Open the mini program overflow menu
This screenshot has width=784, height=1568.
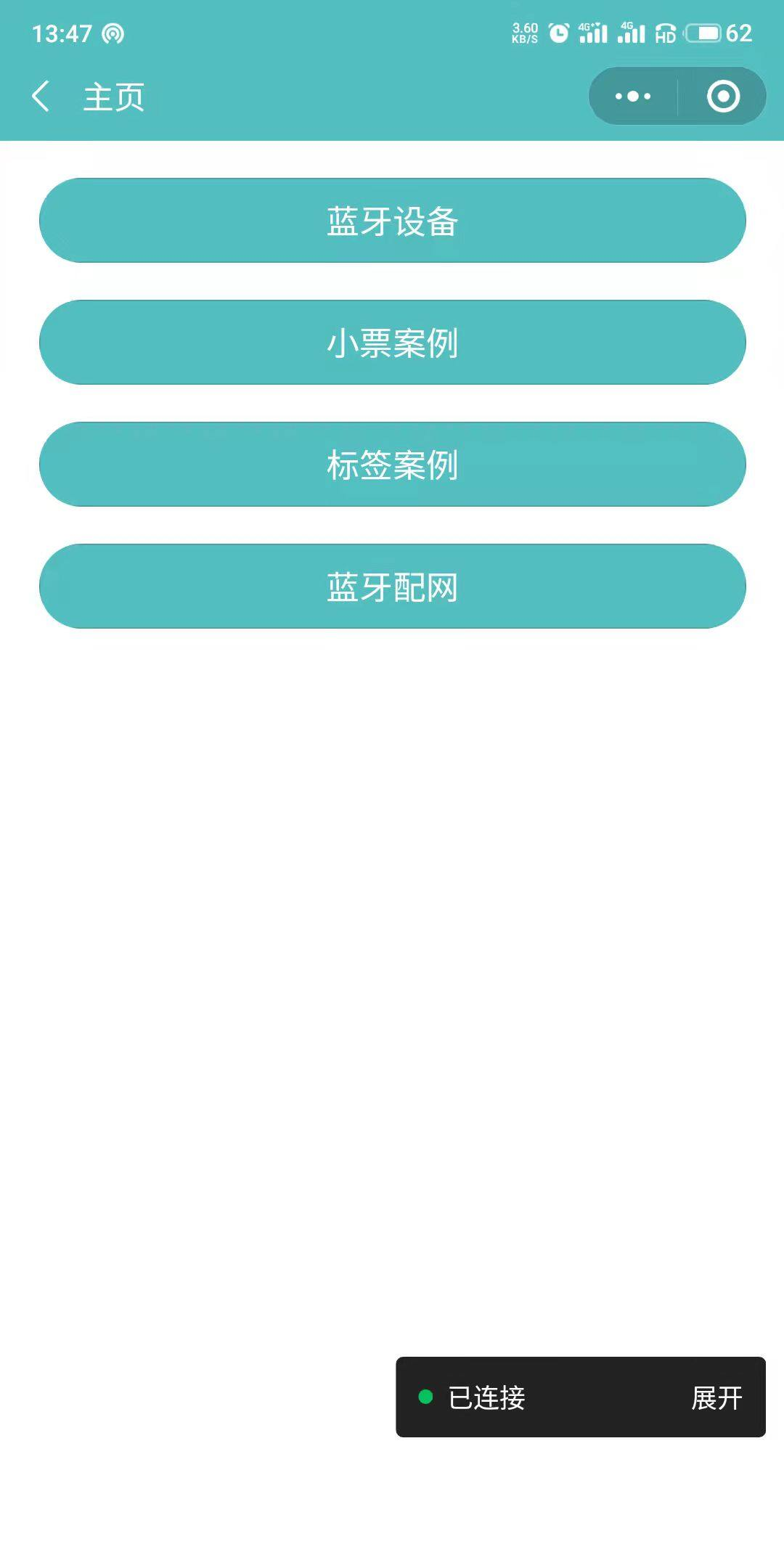632,97
